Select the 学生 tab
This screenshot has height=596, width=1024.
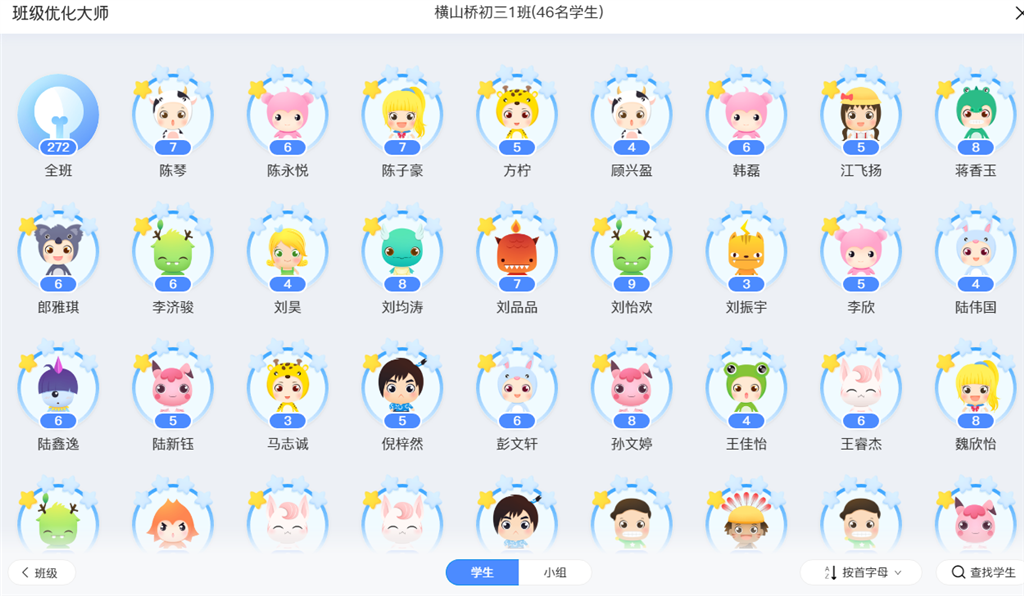point(482,573)
